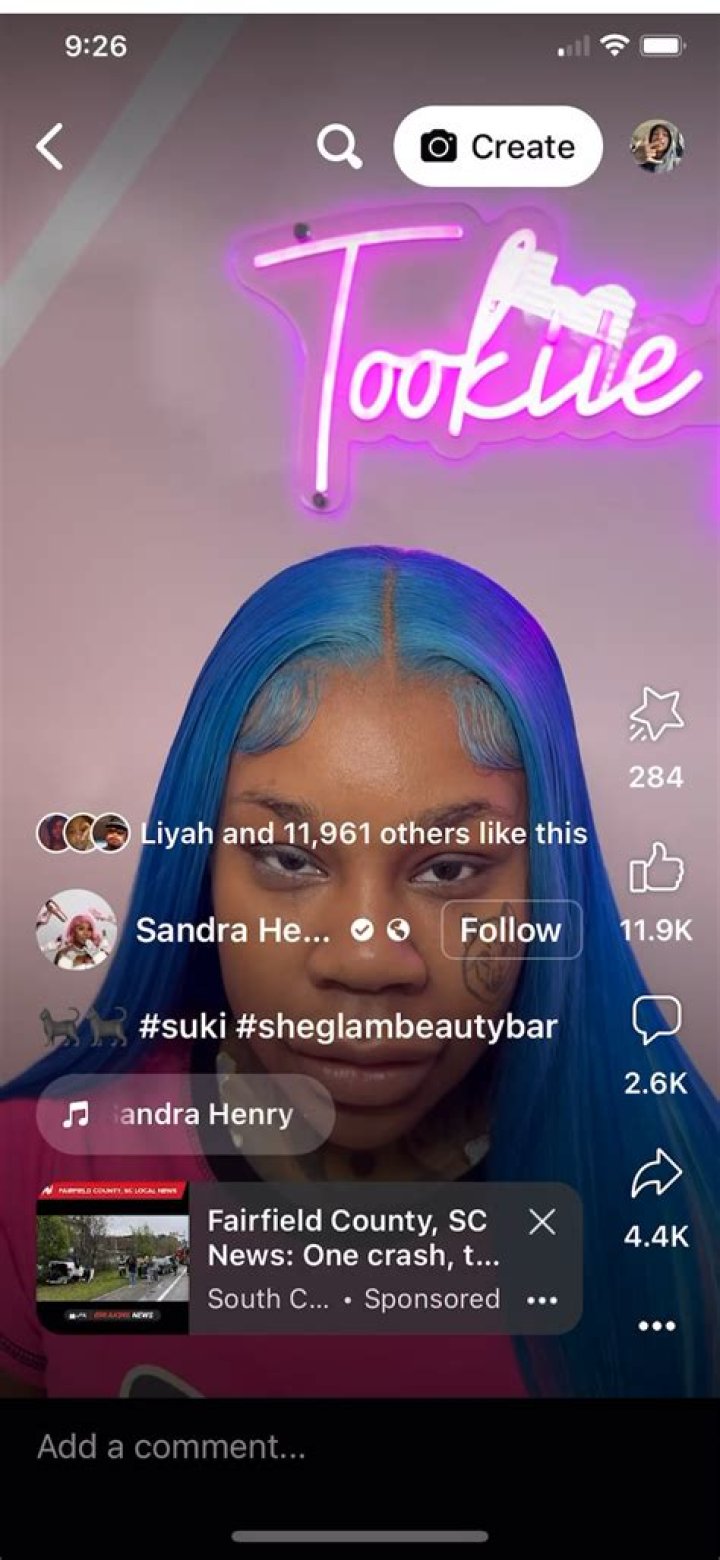Open the reel's three-dot options menu
The width and height of the screenshot is (720, 1560).
tap(656, 1326)
